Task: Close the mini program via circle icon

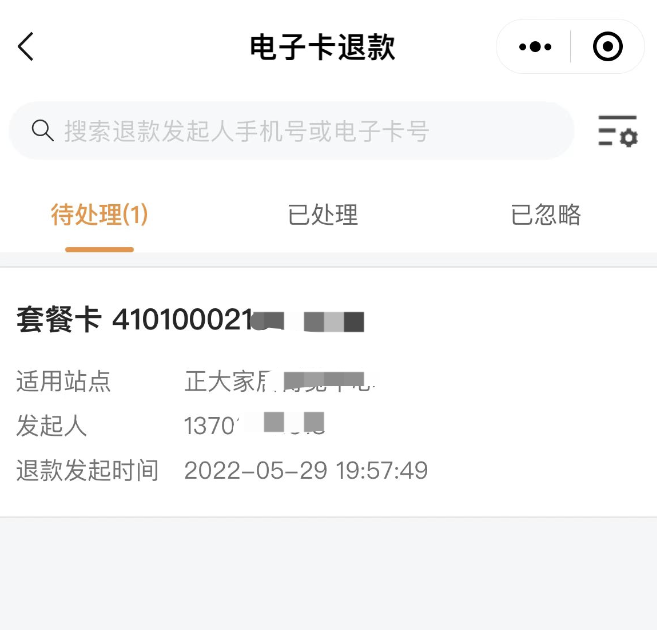Action: (607, 47)
